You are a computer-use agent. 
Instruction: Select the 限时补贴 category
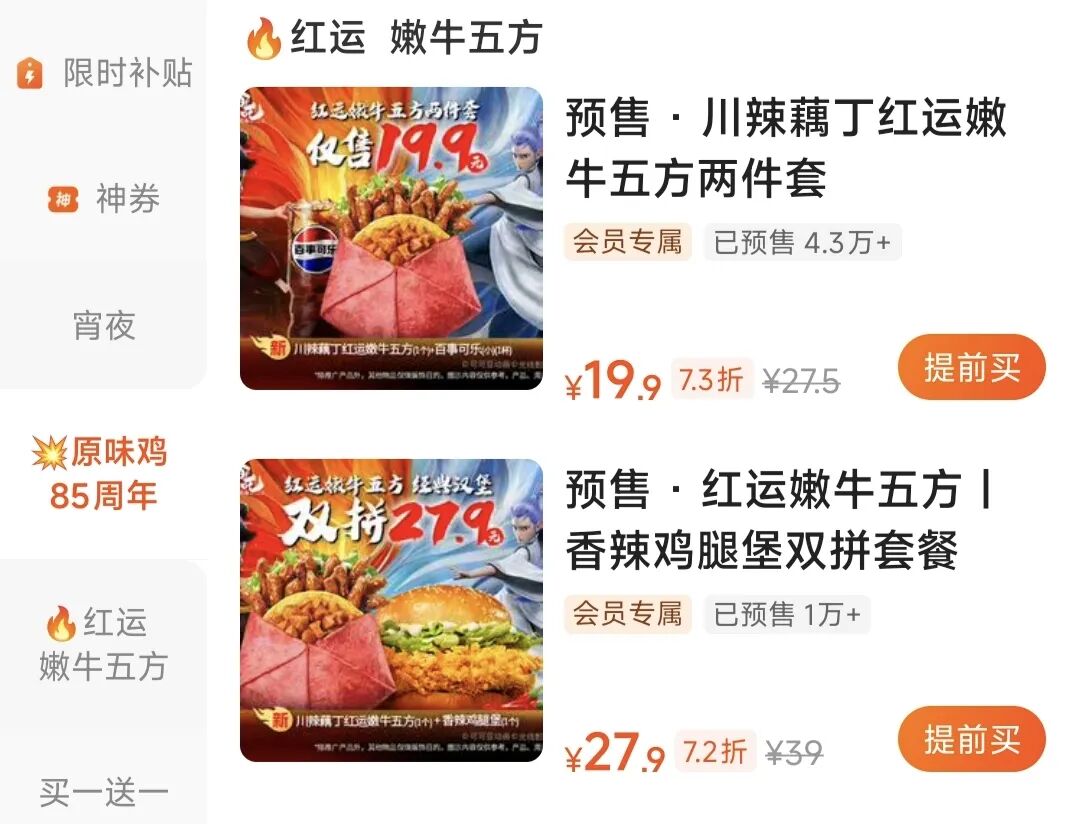click(x=103, y=73)
